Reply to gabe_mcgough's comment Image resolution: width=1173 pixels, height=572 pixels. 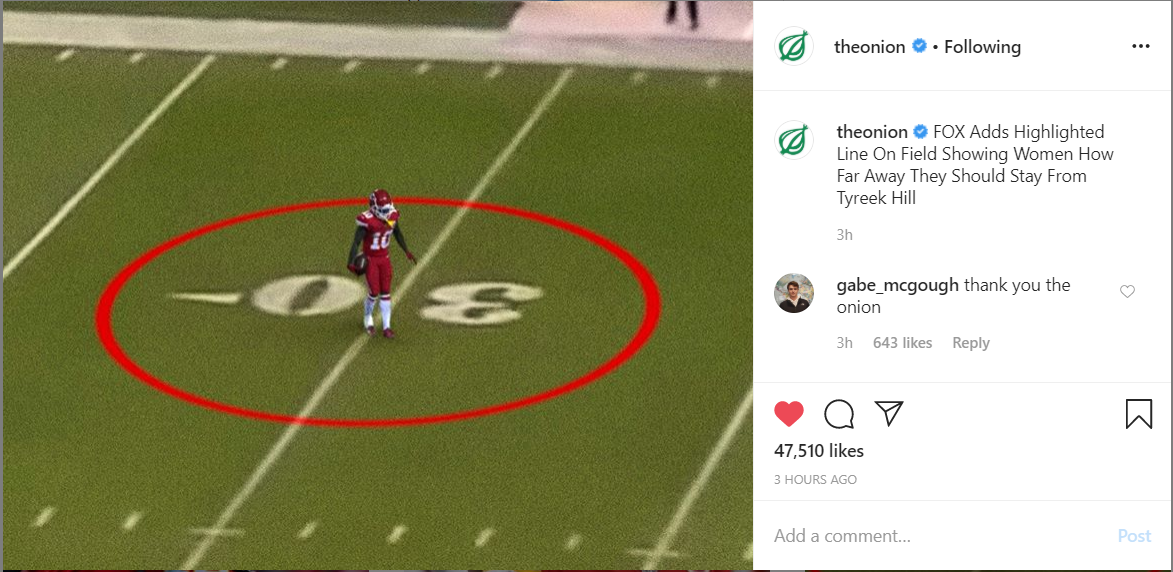pyautogui.click(x=970, y=343)
